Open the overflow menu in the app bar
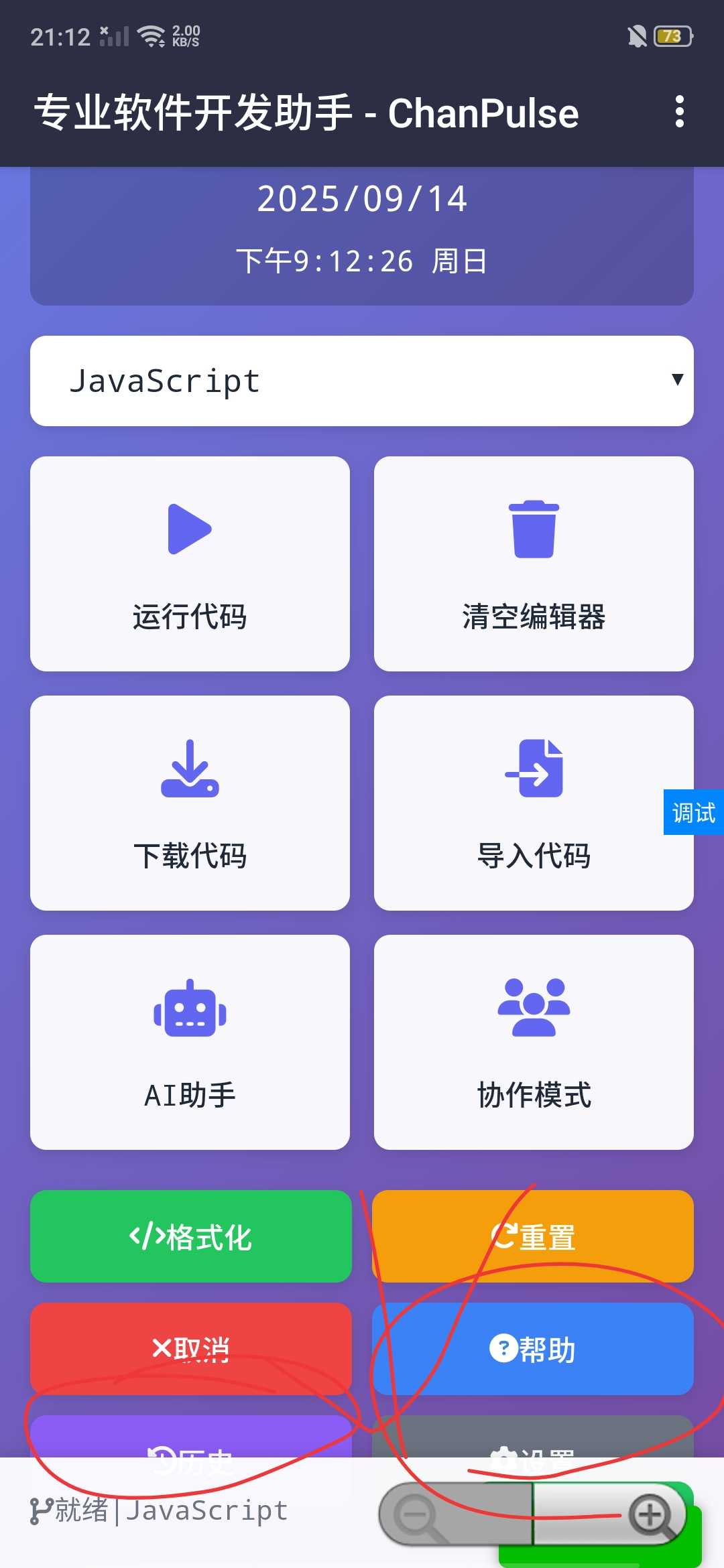Image resolution: width=724 pixels, height=1568 pixels. tap(679, 112)
